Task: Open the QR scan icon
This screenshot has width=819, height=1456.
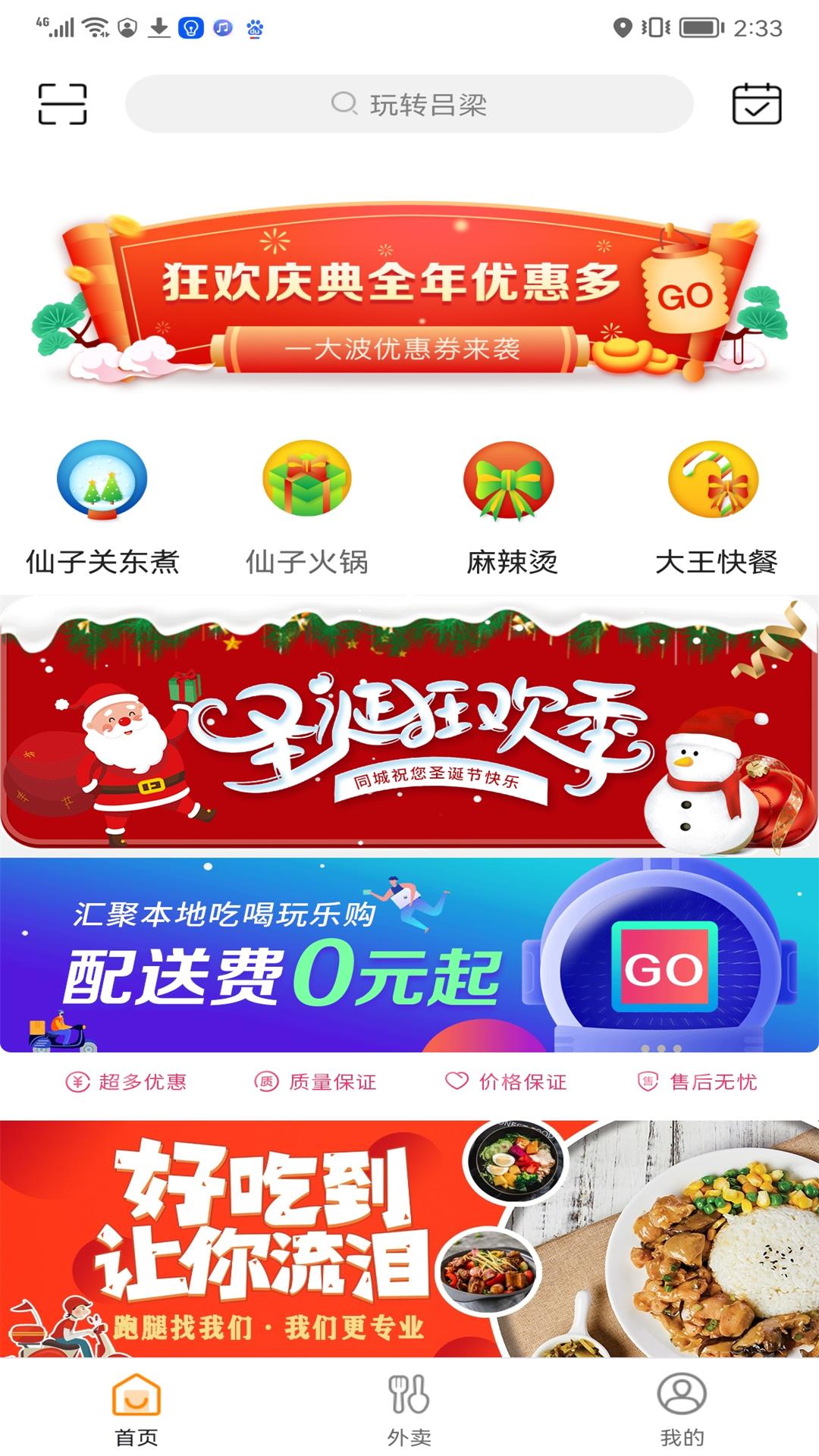Action: (62, 104)
